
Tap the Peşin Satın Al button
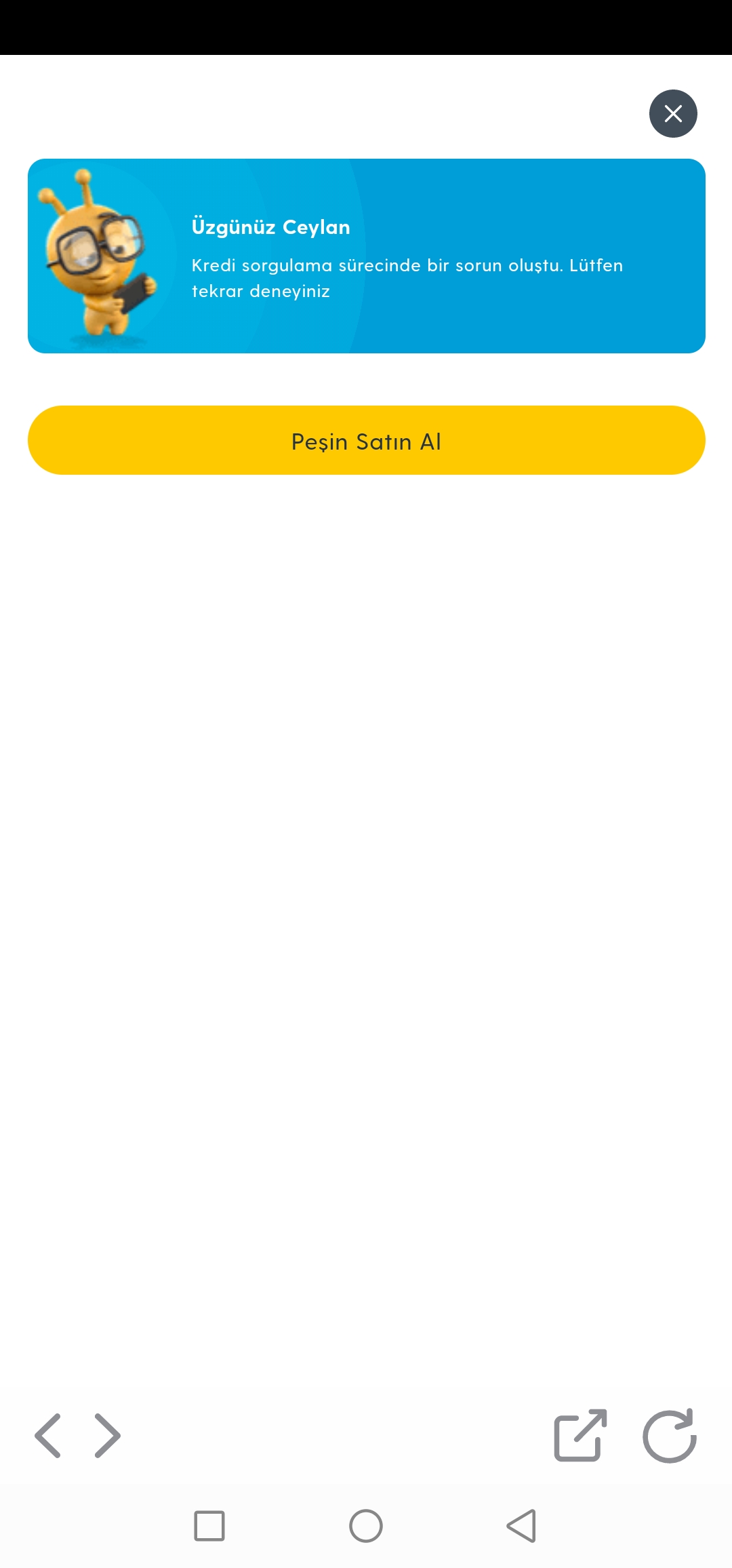(x=366, y=440)
